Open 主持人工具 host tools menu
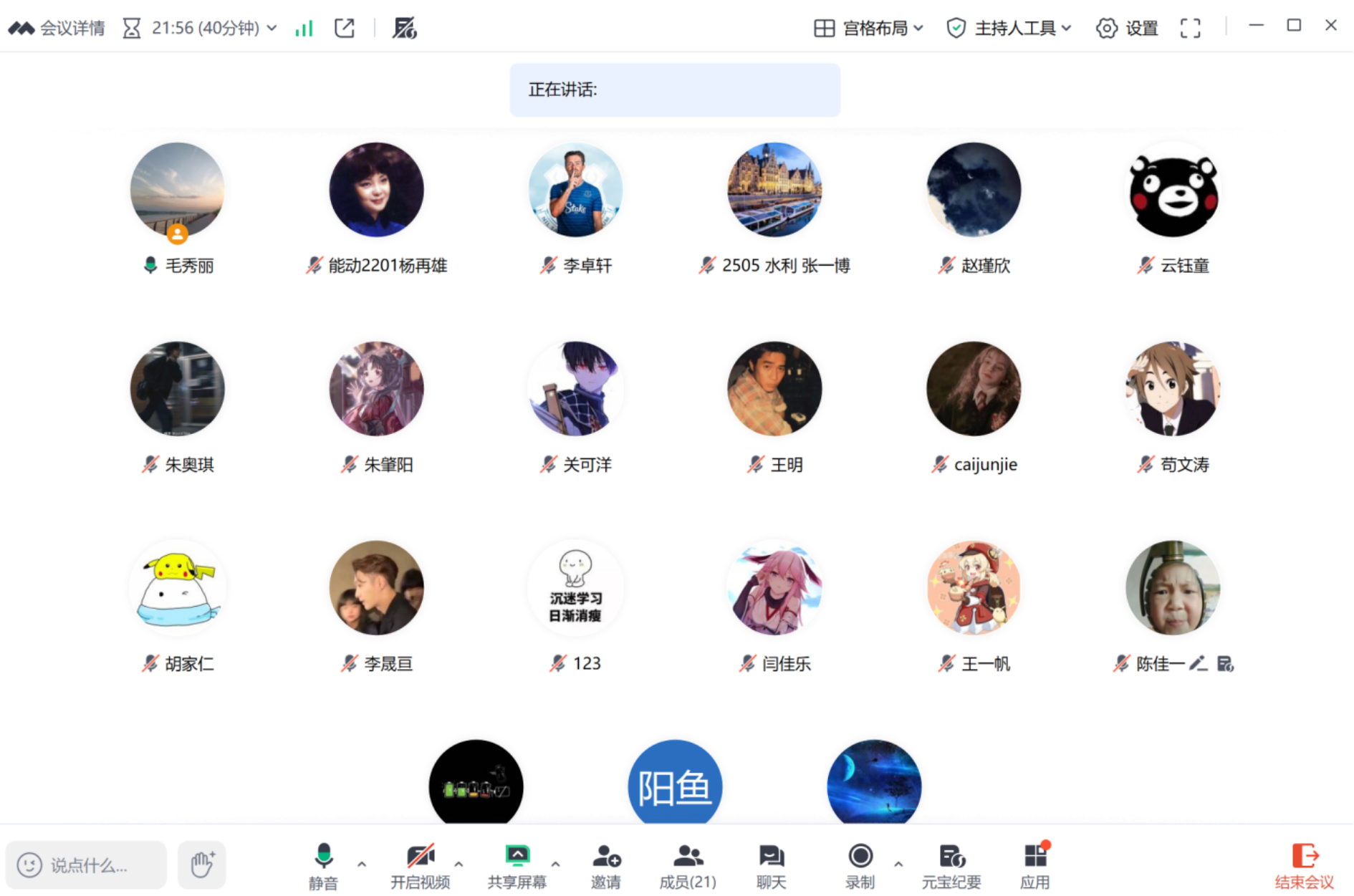The height and width of the screenshot is (896, 1354). pos(1009,28)
